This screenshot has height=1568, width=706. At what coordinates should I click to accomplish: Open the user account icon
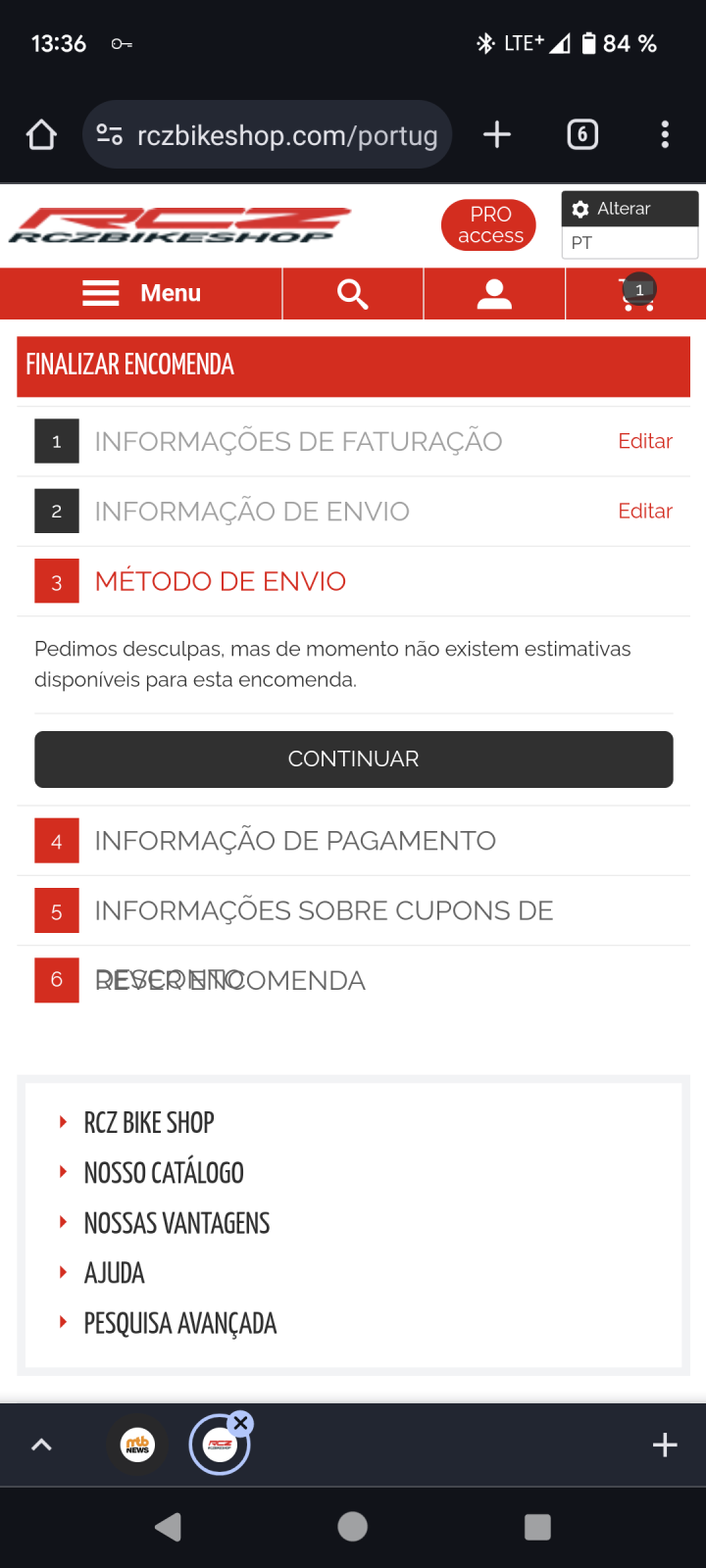tap(494, 293)
